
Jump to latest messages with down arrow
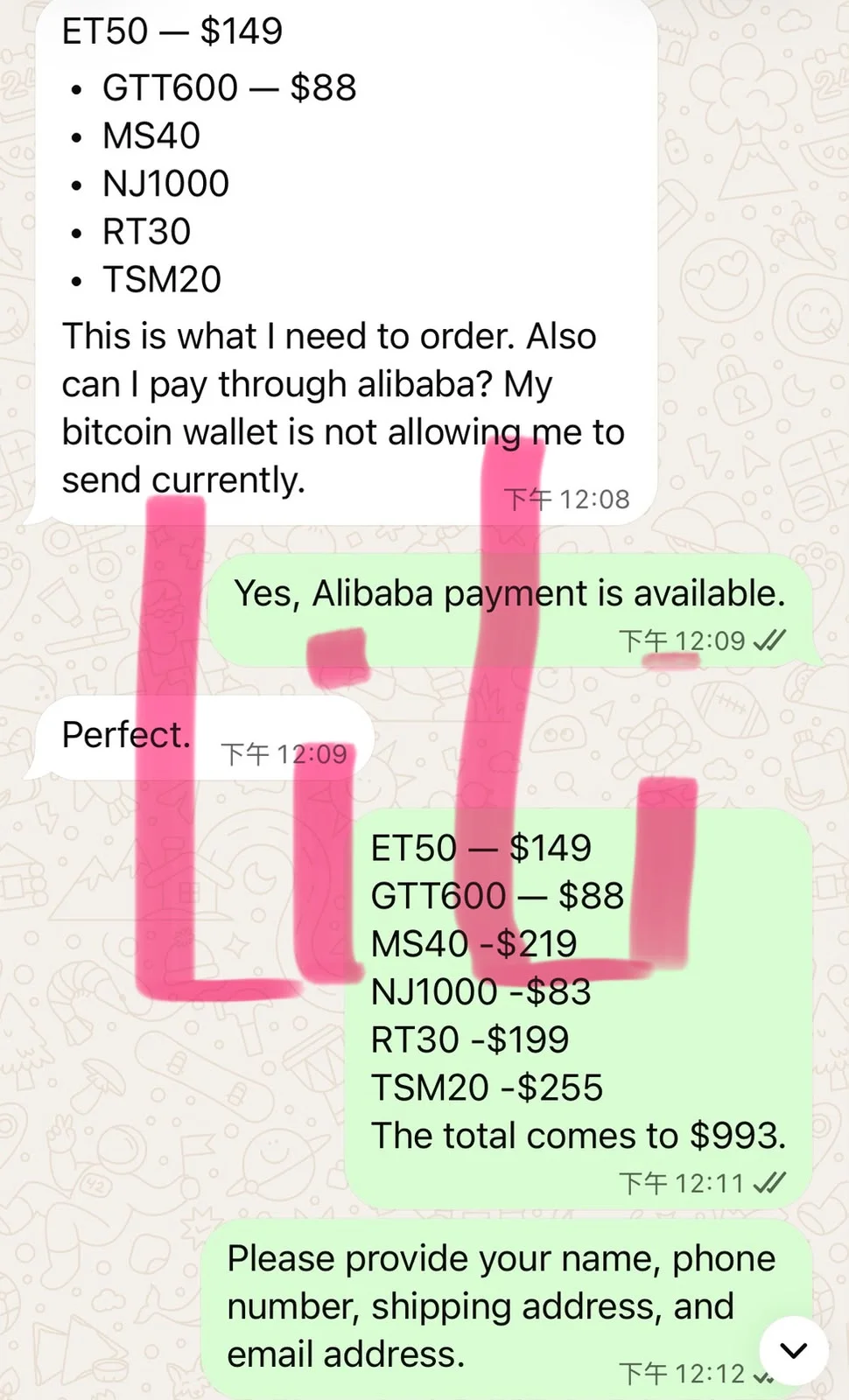coord(794,1350)
